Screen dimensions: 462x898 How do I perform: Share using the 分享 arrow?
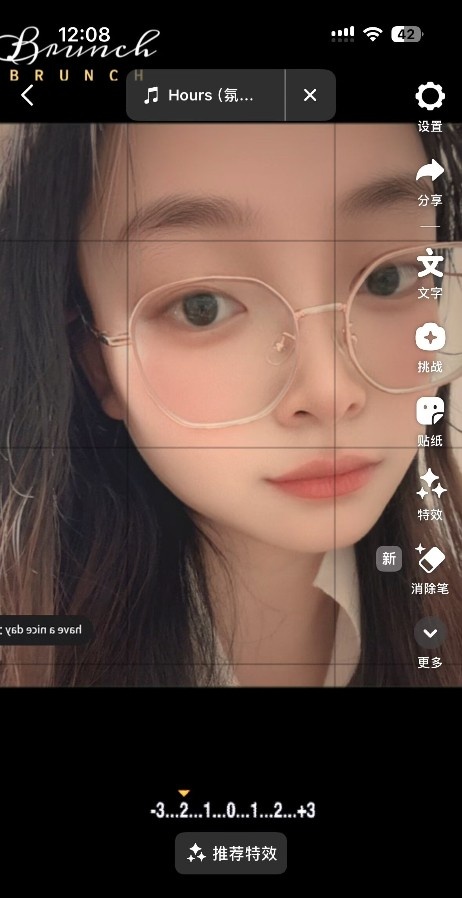[x=430, y=183]
